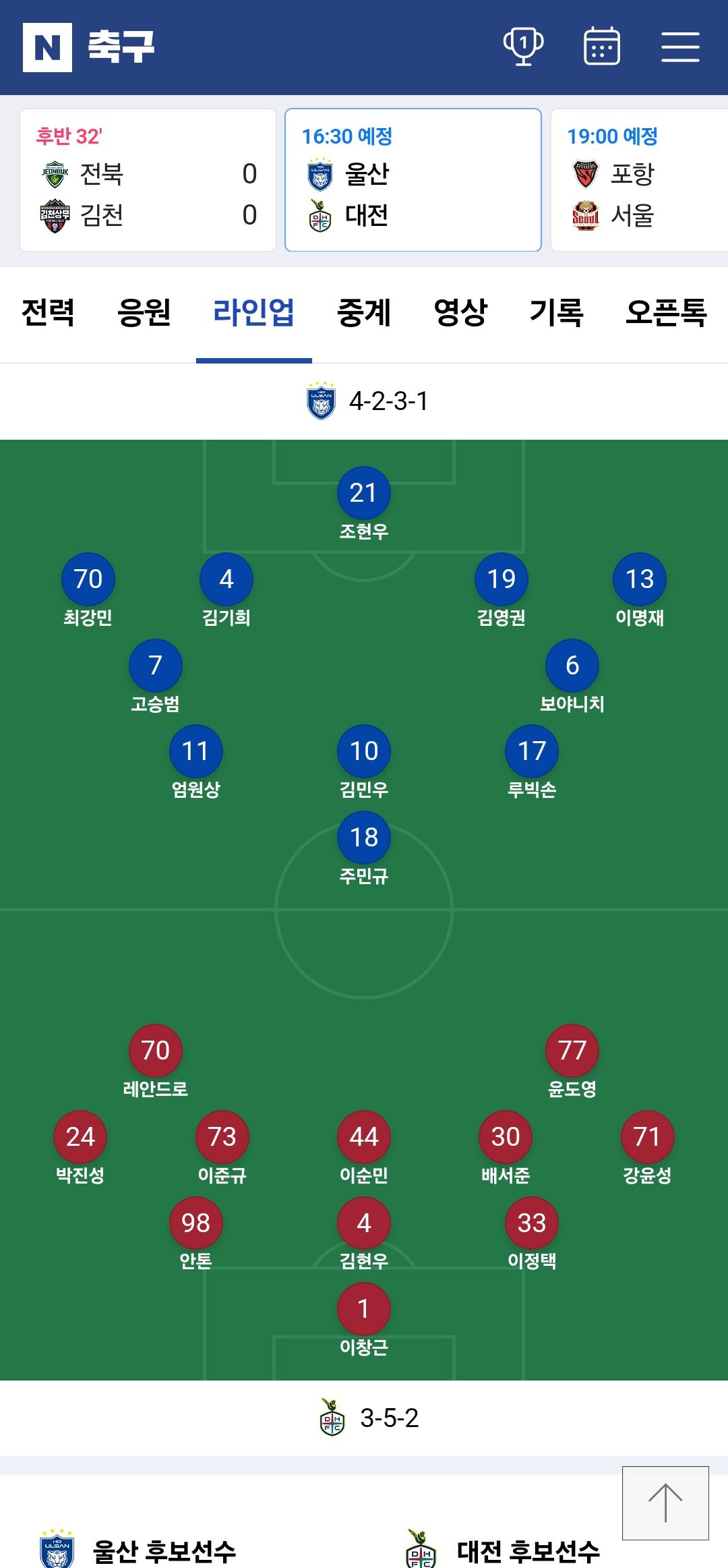728x1568 pixels.
Task: Open the 전북 vs 김천 live match card
Action: click(148, 180)
